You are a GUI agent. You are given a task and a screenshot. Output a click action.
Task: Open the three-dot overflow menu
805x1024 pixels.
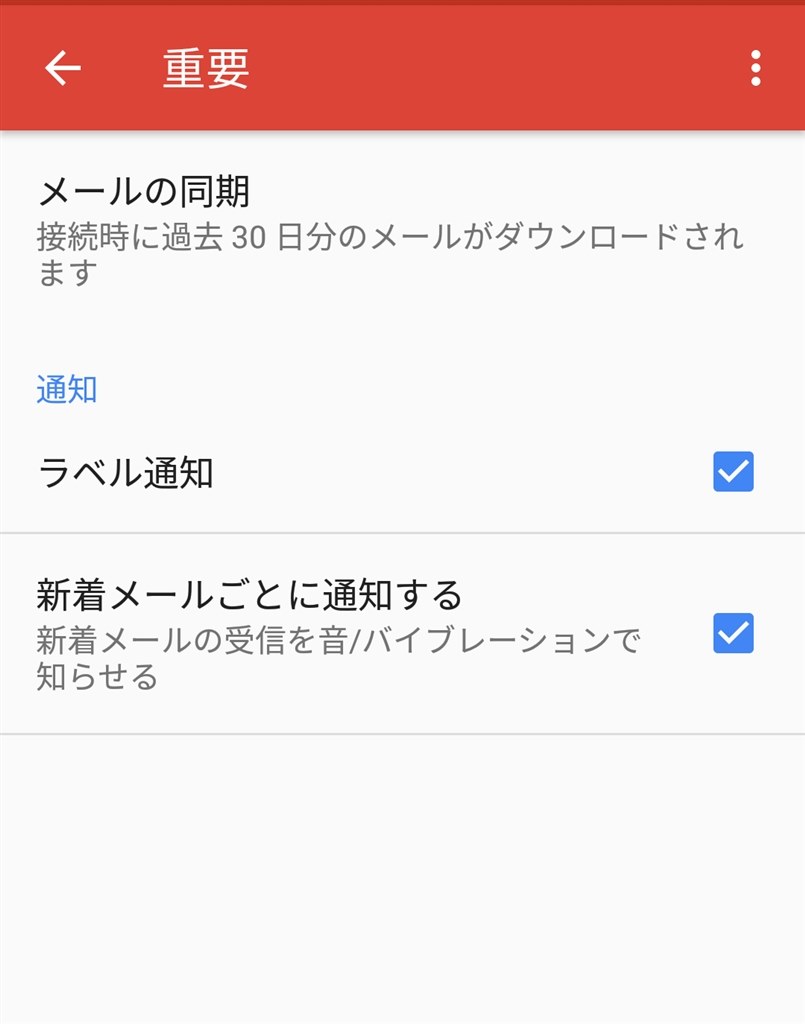pyautogui.click(x=755, y=68)
